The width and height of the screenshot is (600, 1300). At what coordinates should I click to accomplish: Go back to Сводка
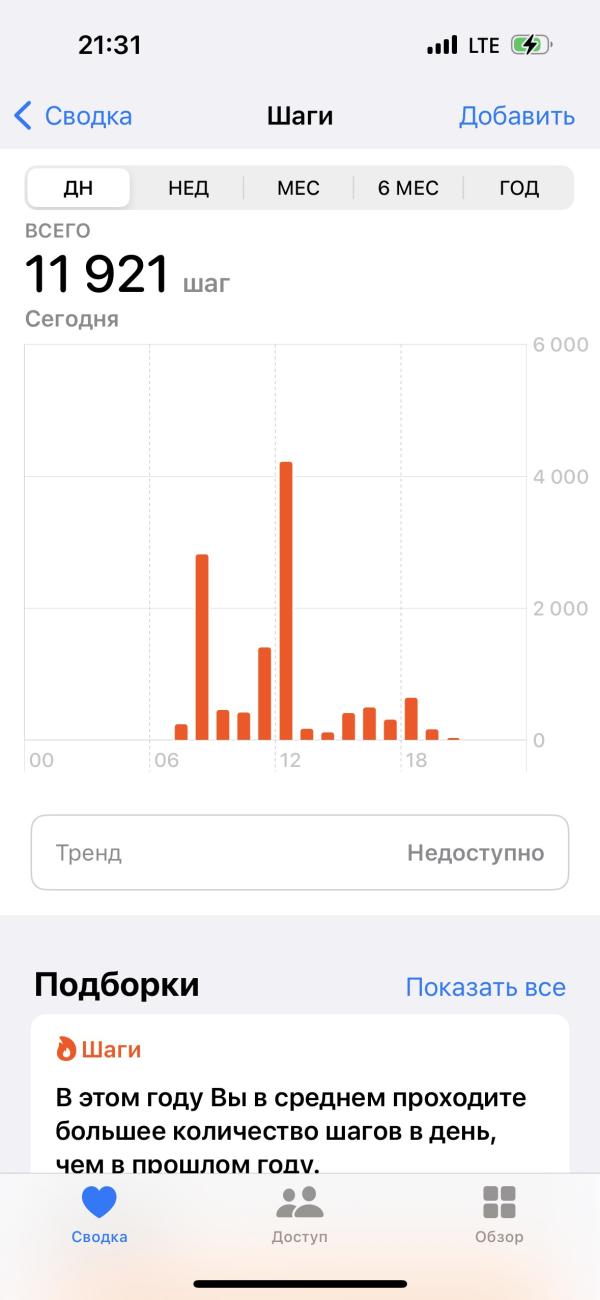[73, 116]
